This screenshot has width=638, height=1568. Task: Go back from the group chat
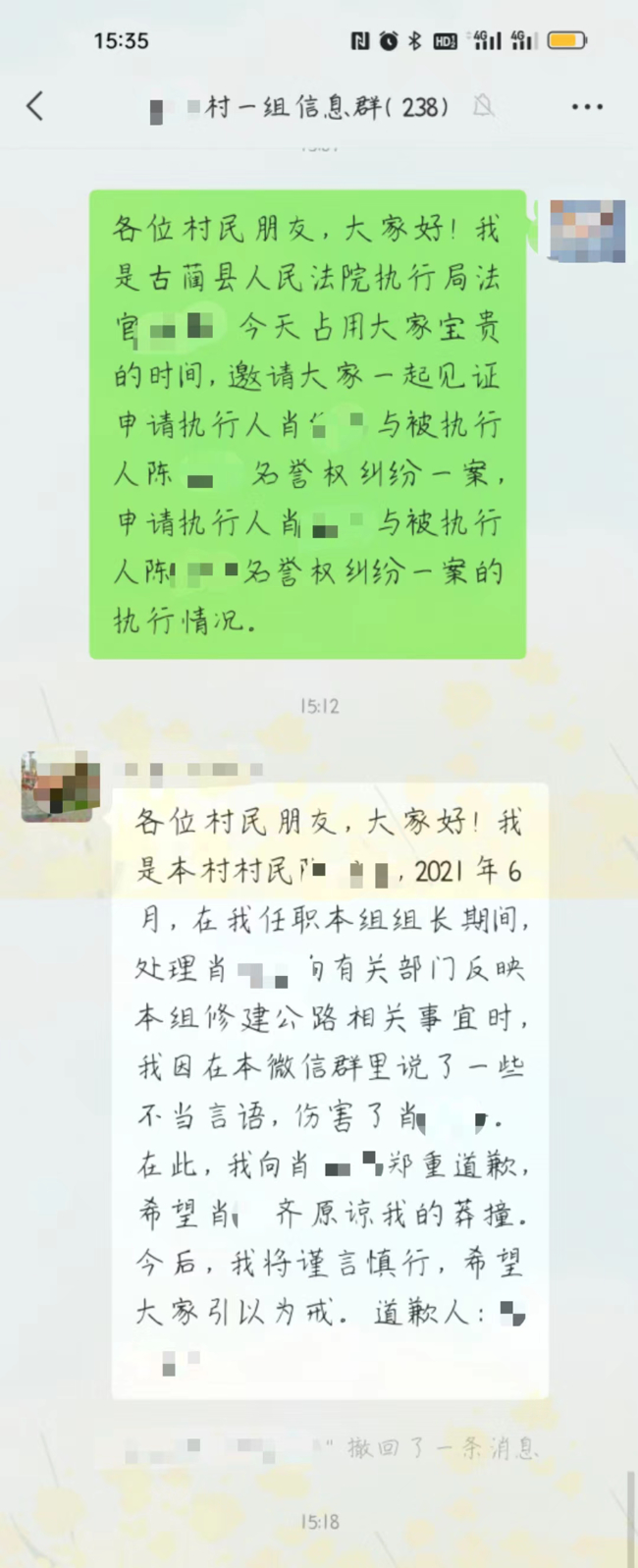pyautogui.click(x=35, y=106)
